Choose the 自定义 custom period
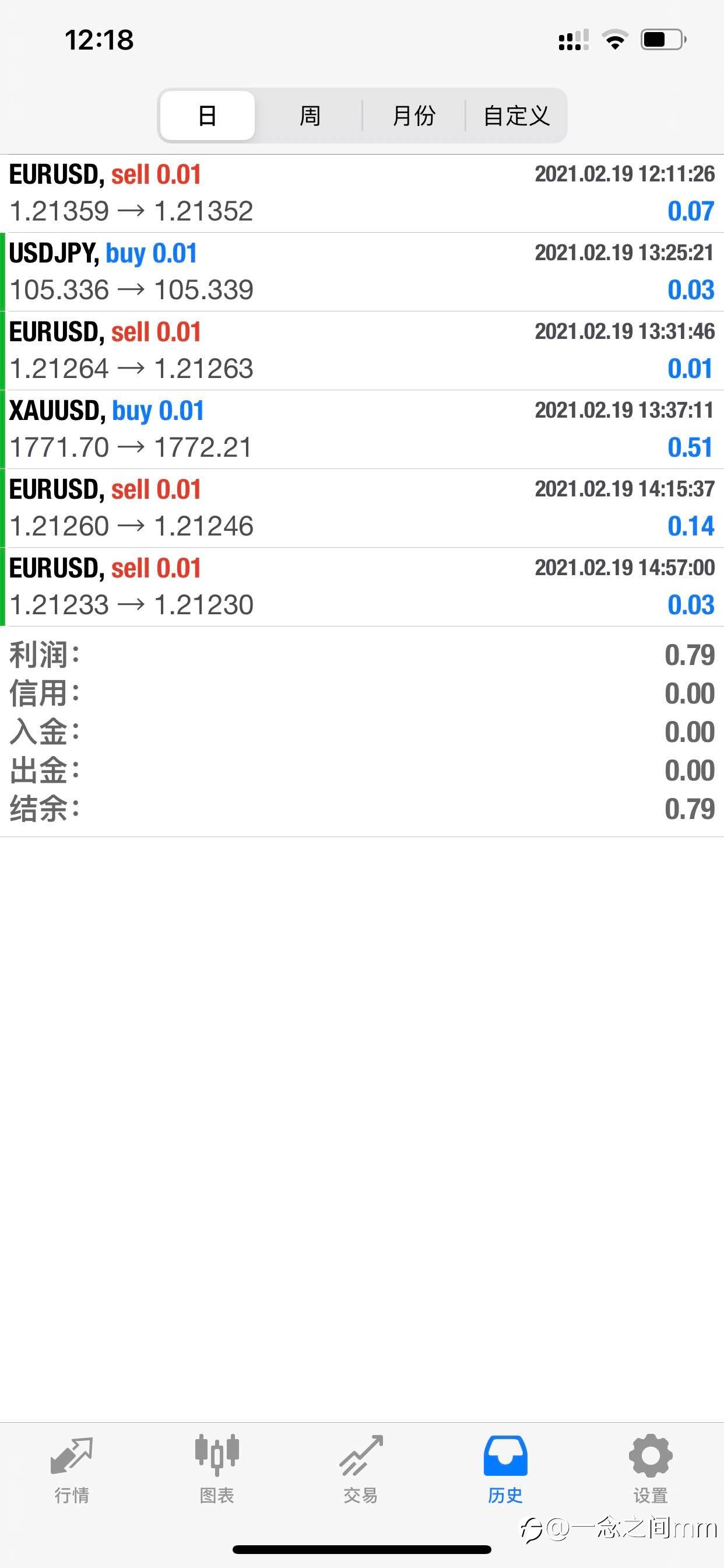The height and width of the screenshot is (1568, 724). coord(516,115)
